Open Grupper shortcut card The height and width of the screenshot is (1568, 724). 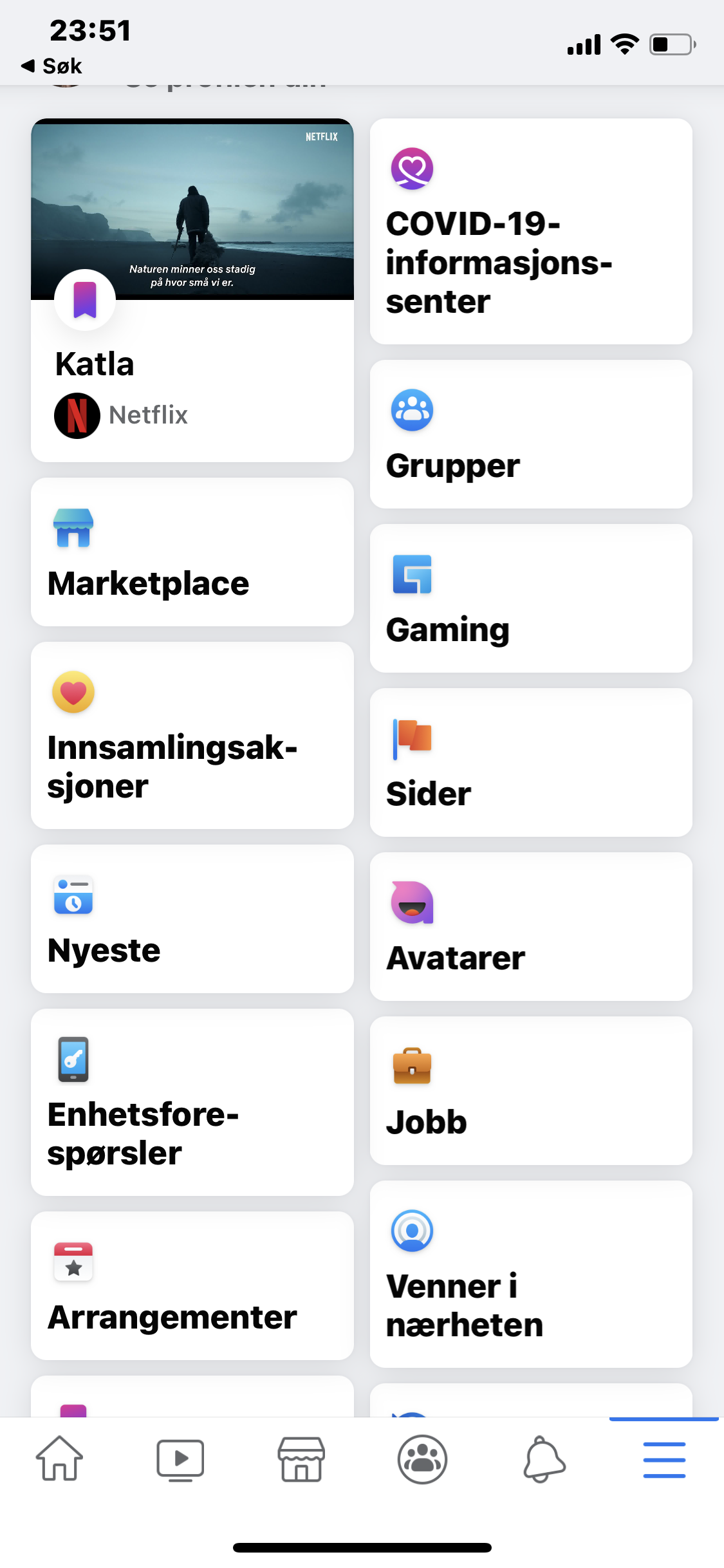(x=531, y=434)
